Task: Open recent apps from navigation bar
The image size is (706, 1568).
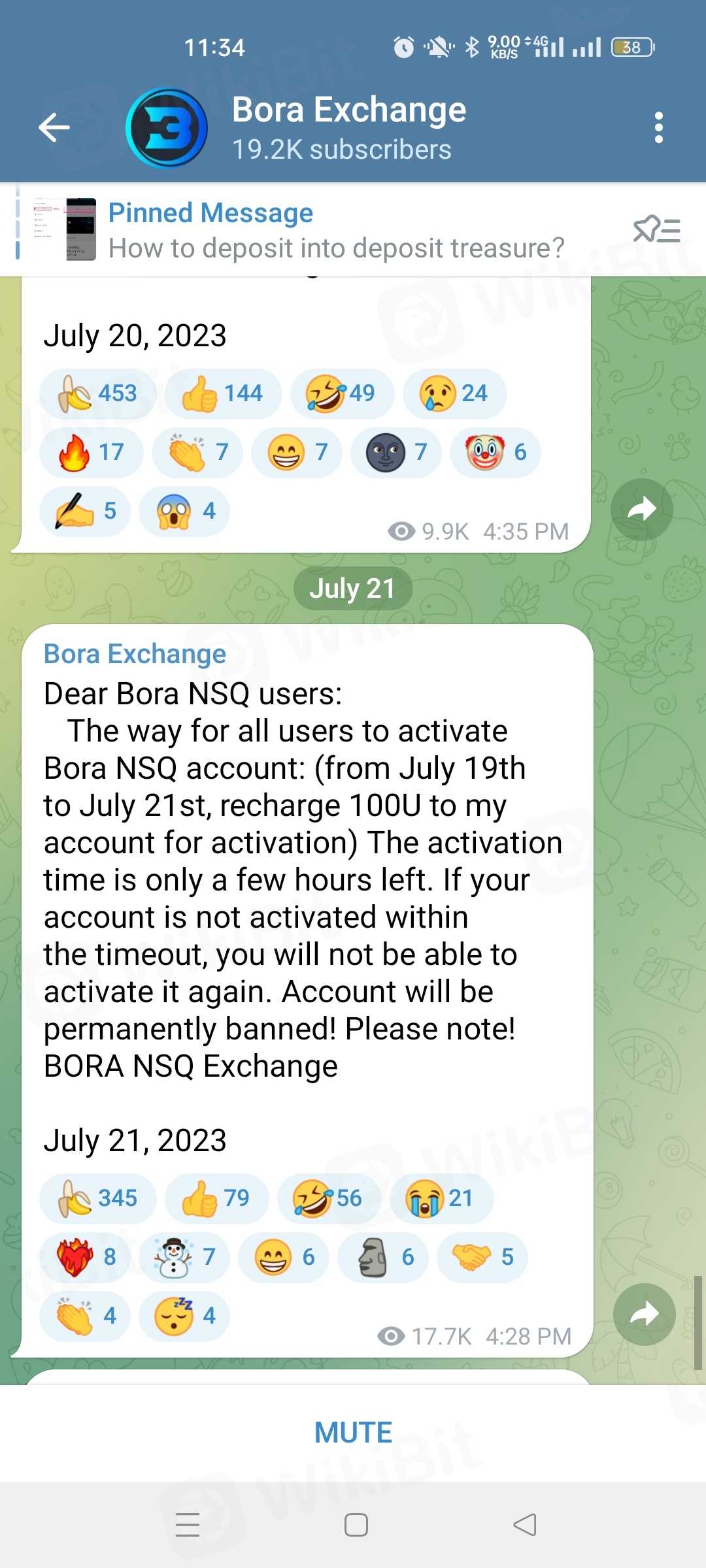Action: (x=188, y=1525)
